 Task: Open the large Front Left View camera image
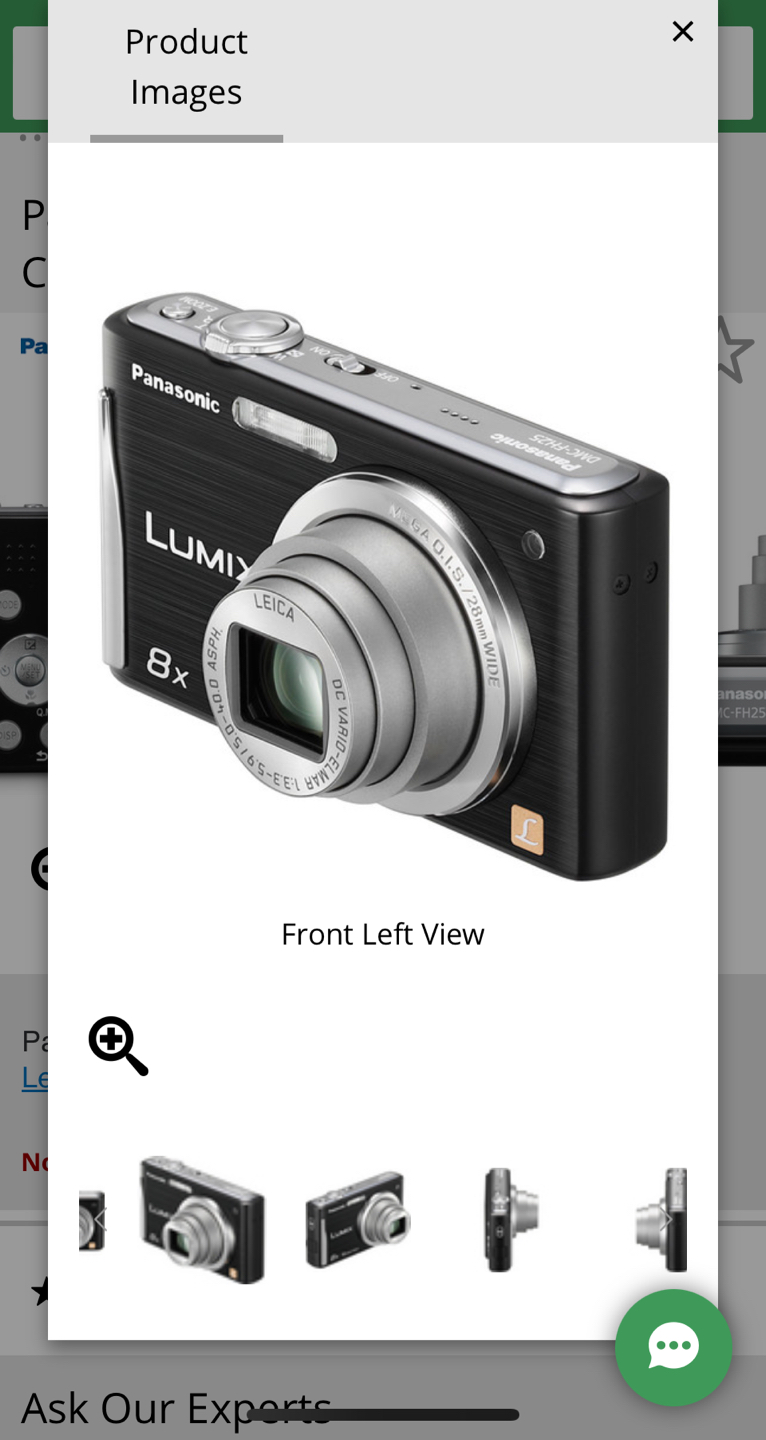(x=383, y=585)
